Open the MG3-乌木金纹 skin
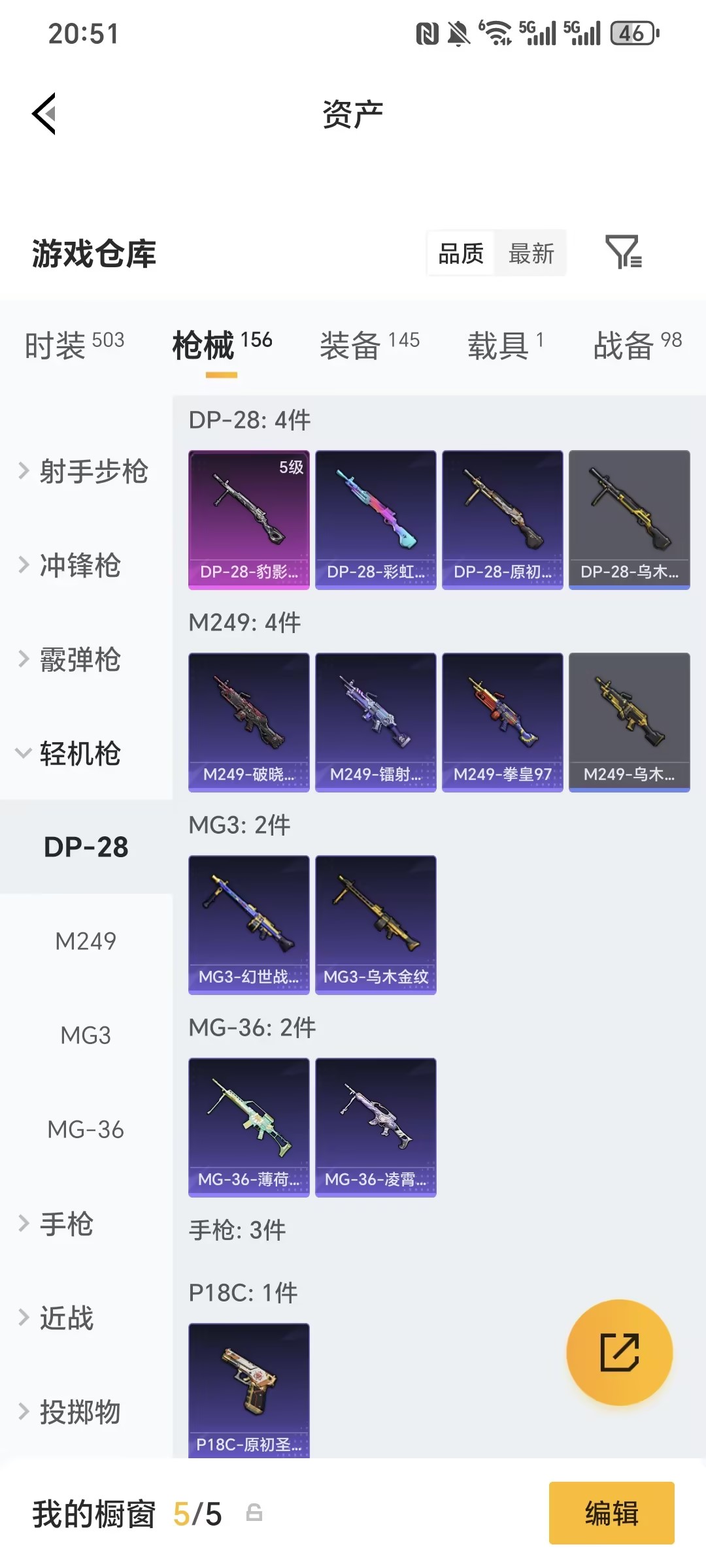 pos(375,924)
